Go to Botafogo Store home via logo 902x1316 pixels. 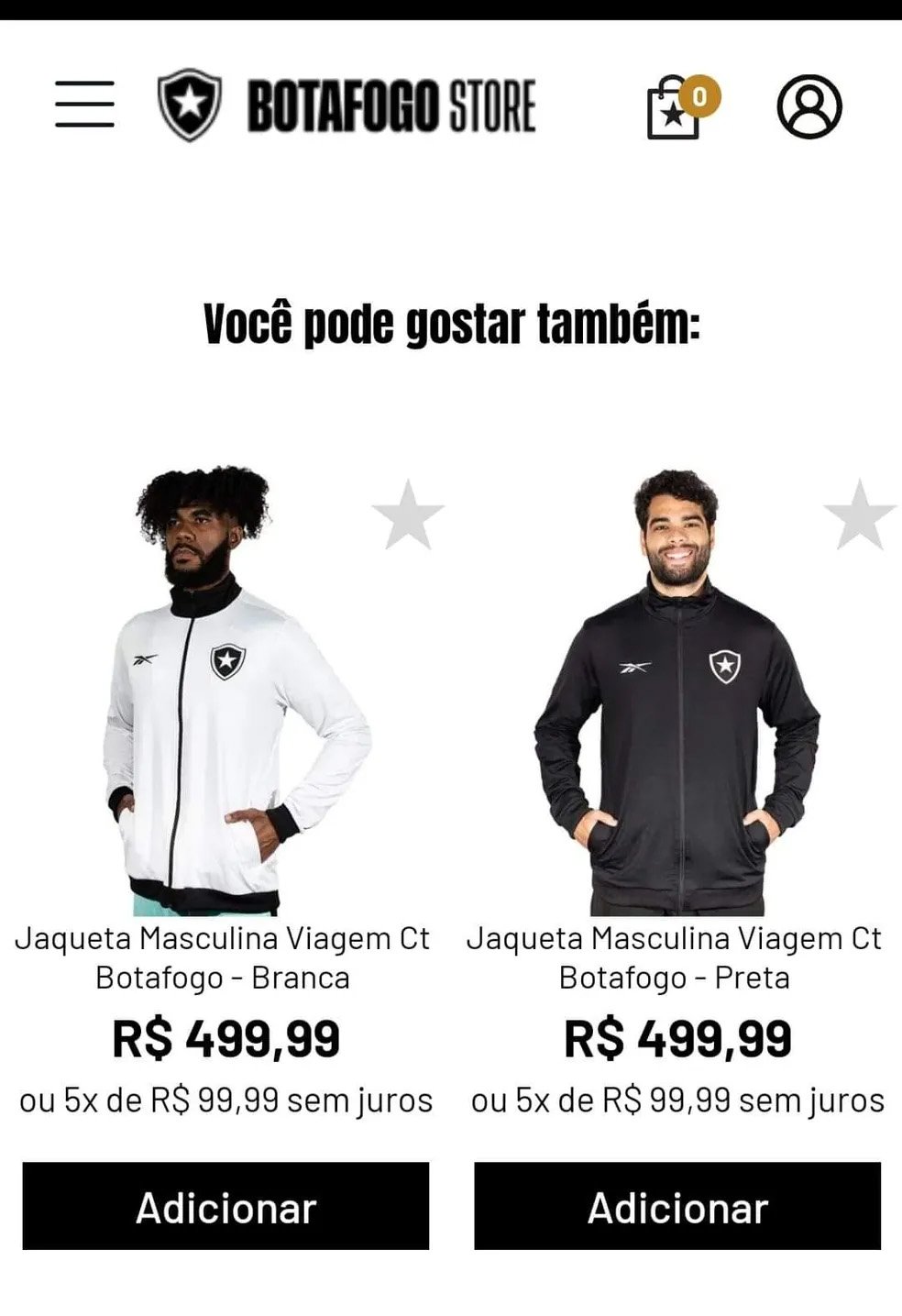coord(348,106)
